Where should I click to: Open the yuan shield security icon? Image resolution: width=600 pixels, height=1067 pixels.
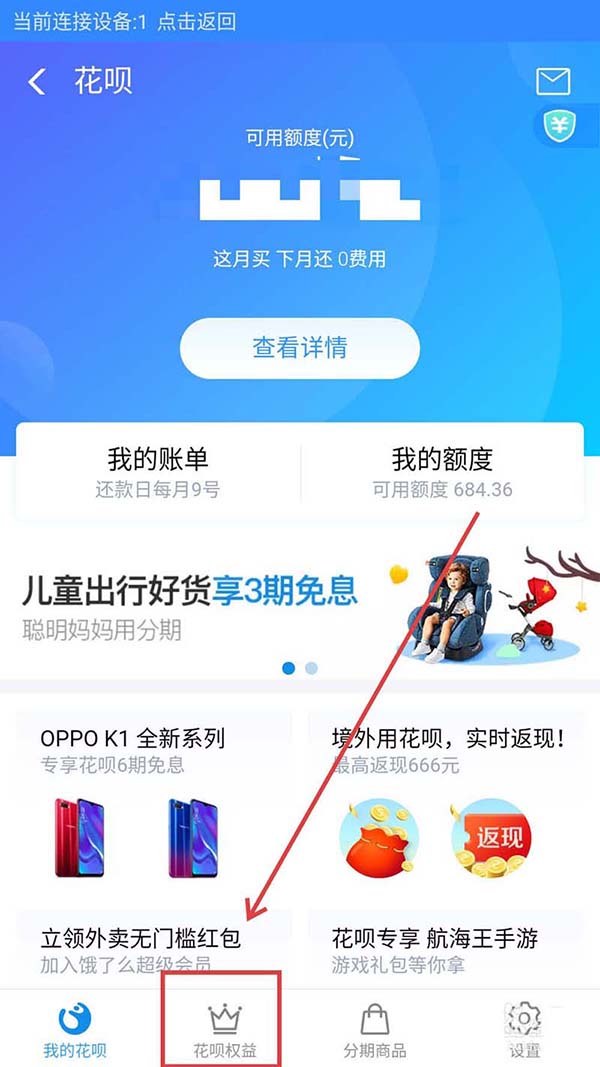557,126
